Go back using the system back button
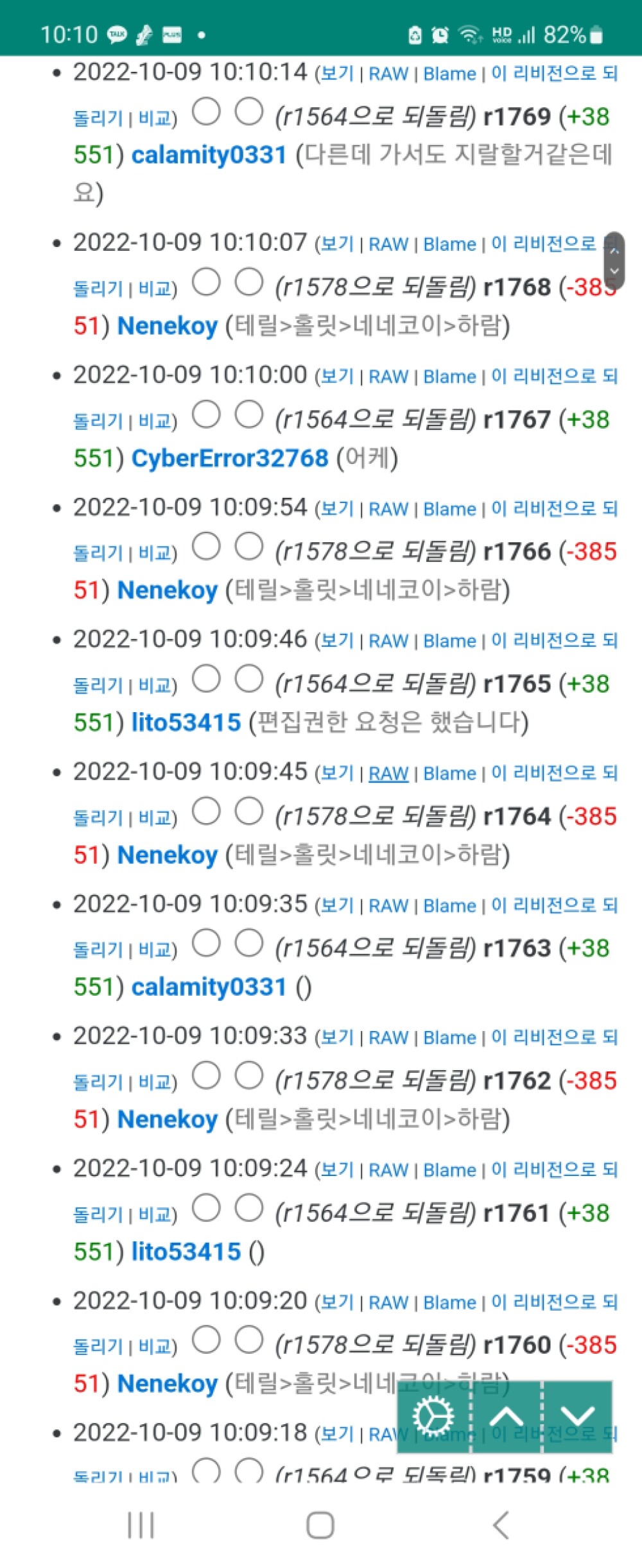This screenshot has width=642, height=1568. (501, 1525)
